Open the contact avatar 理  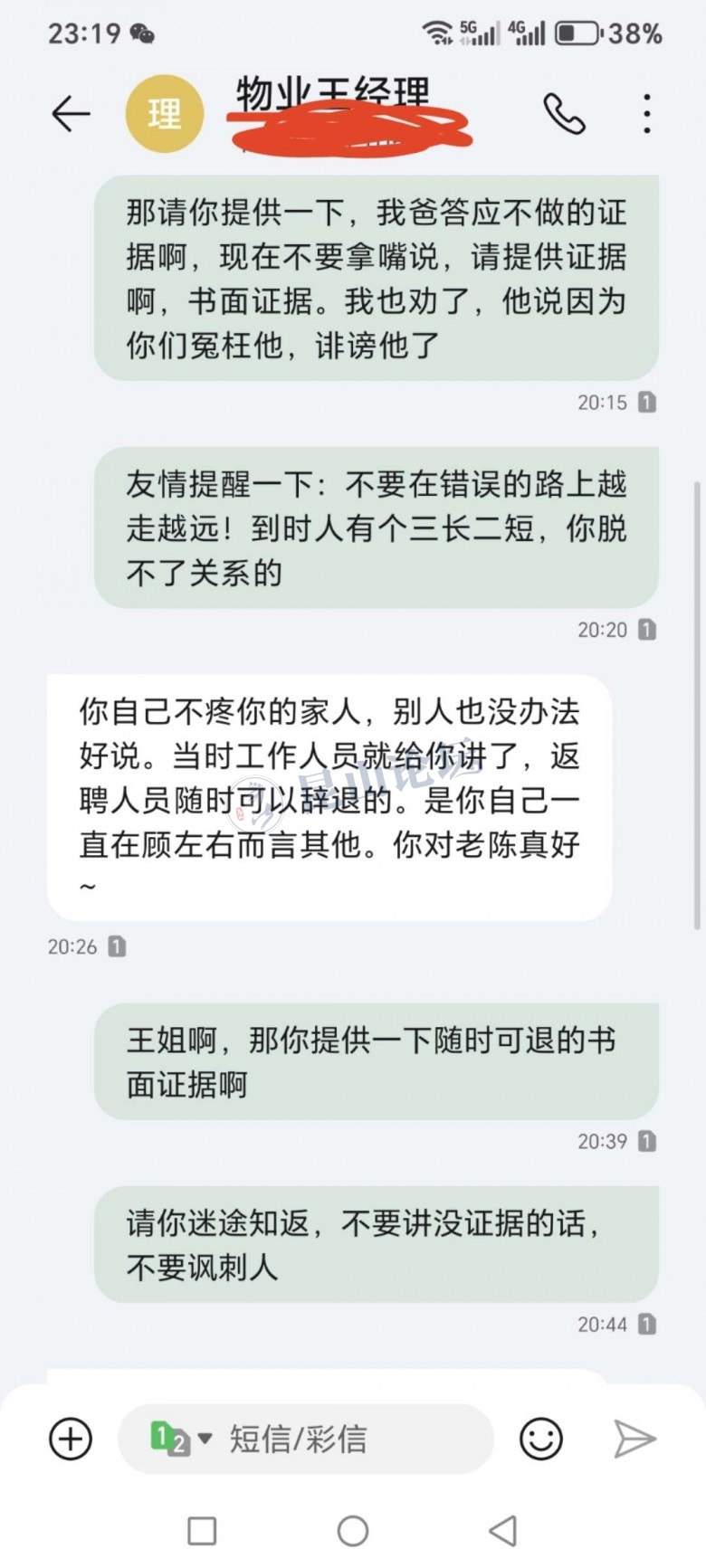click(x=164, y=114)
